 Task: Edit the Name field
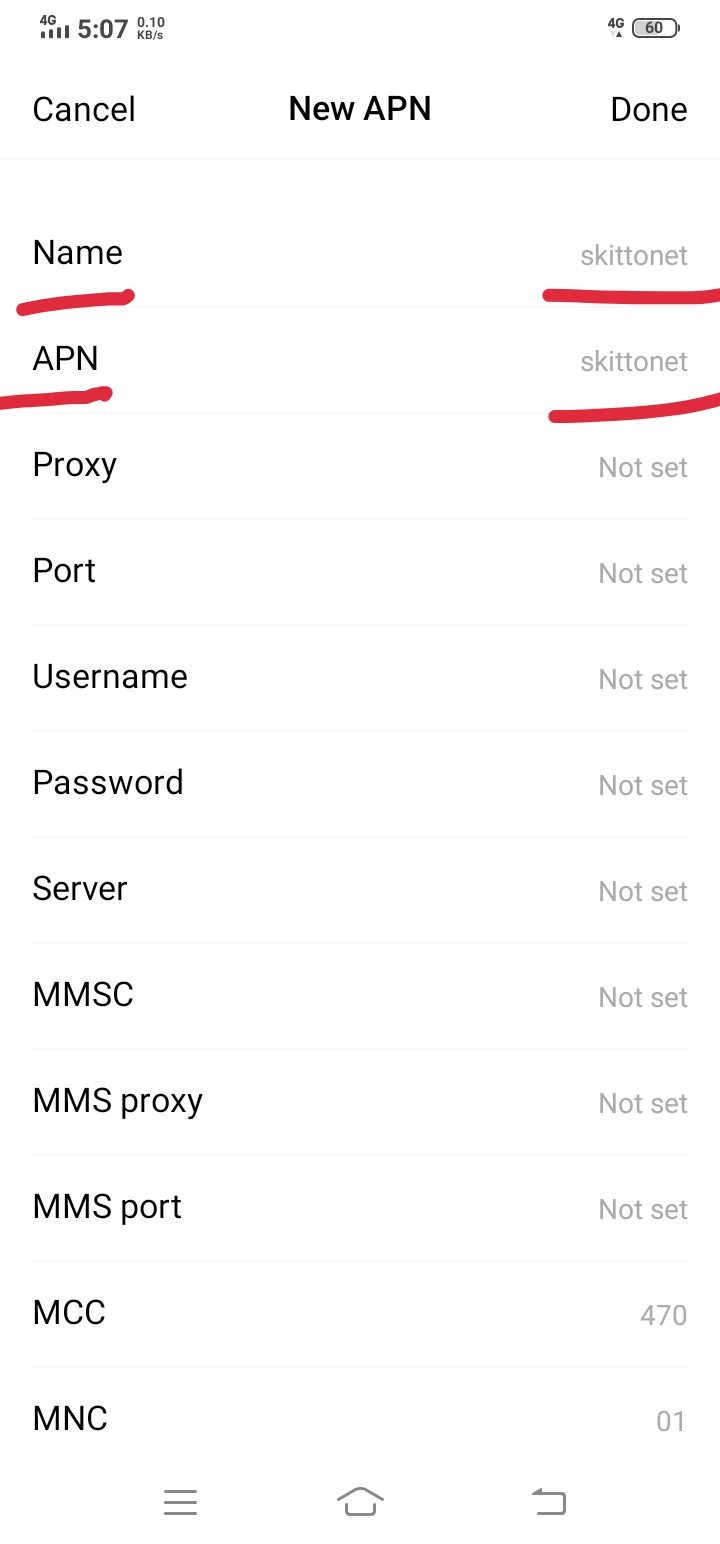point(360,254)
